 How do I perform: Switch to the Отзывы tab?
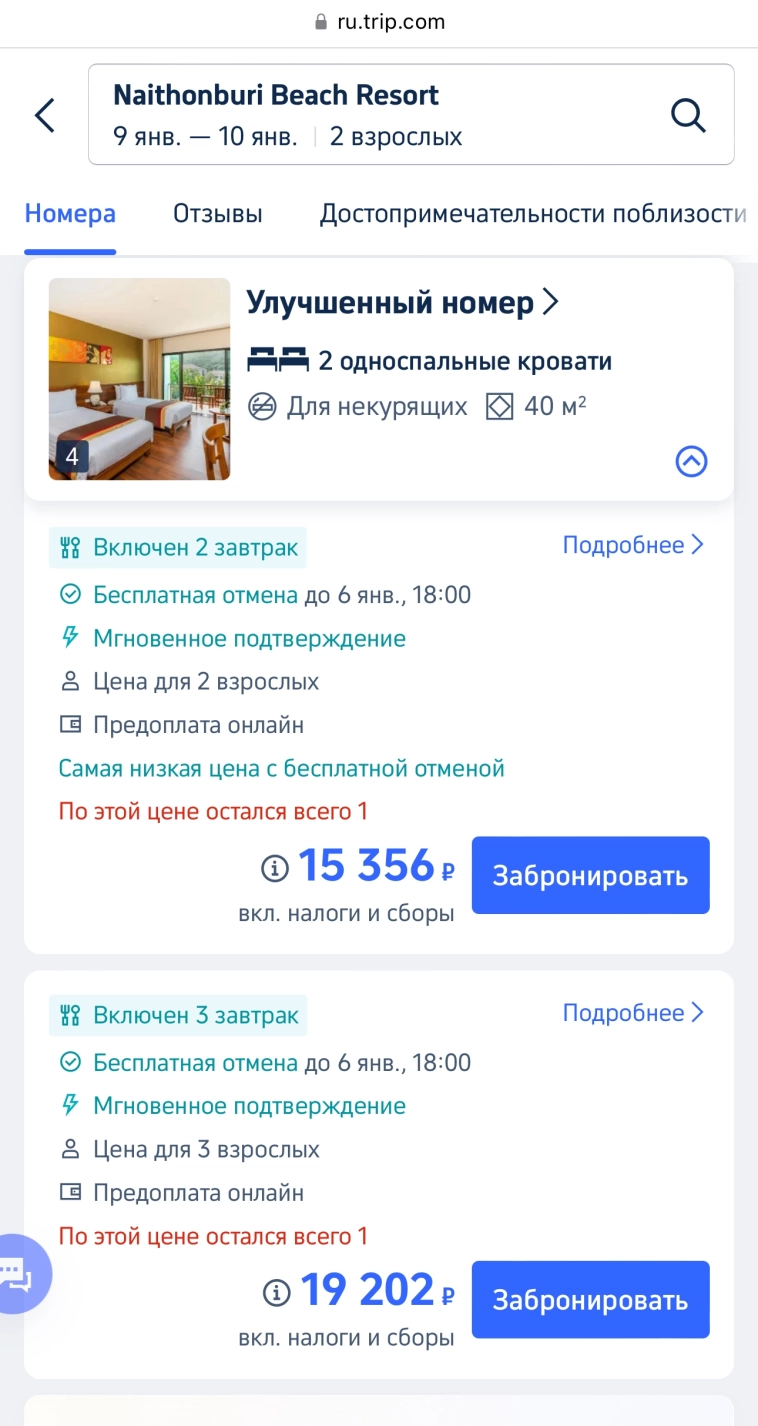pos(217,213)
